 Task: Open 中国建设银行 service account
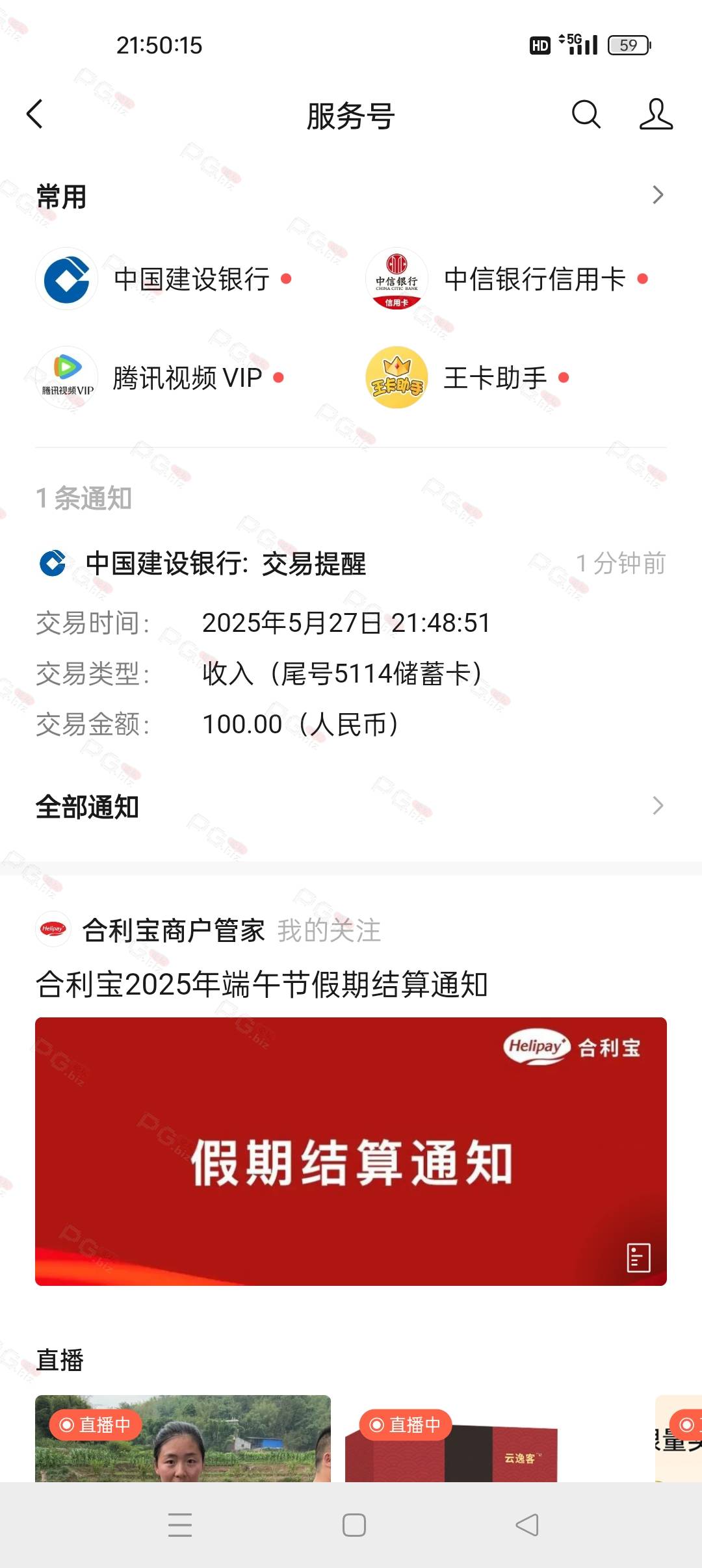point(163,279)
